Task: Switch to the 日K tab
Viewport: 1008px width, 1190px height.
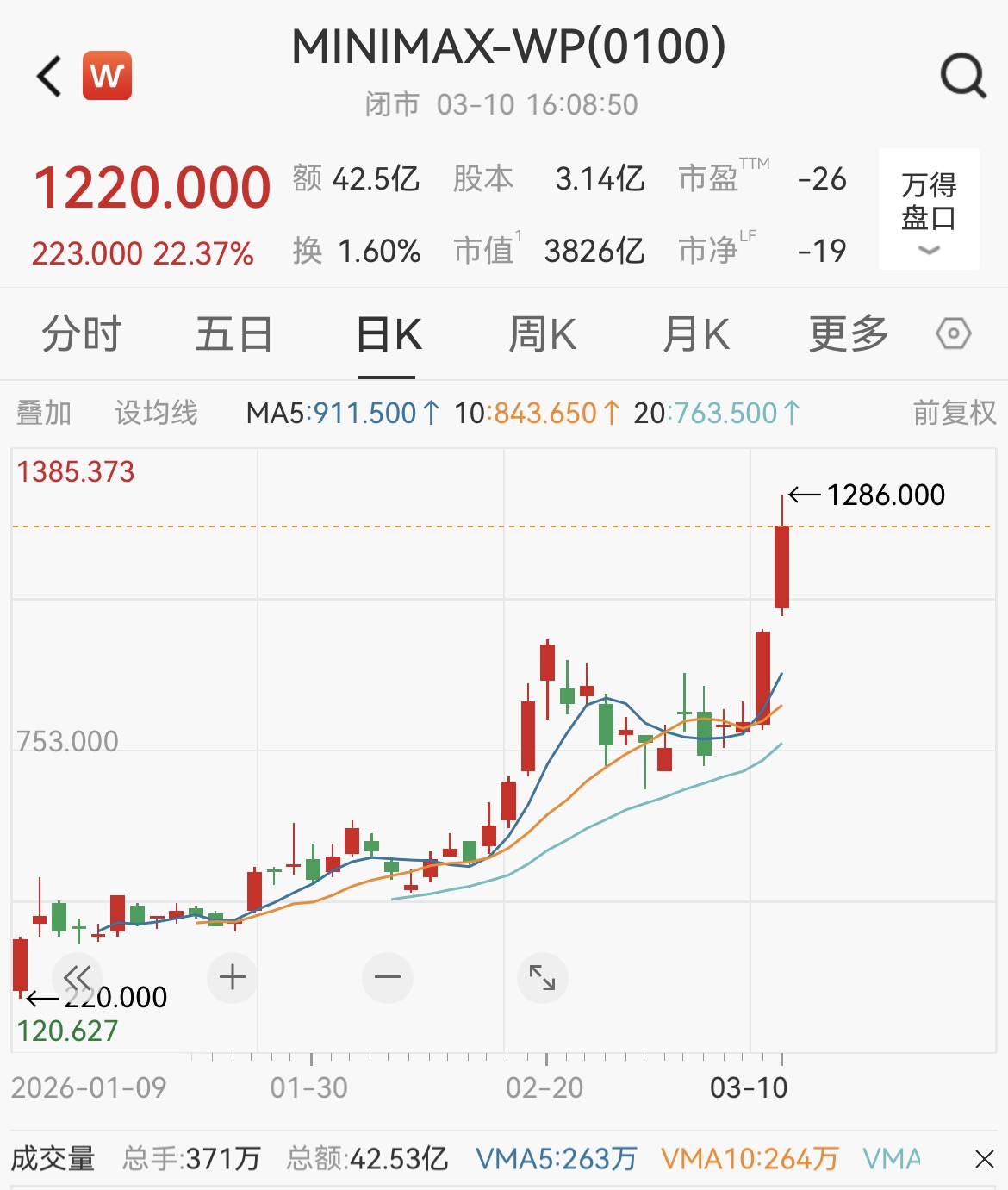Action: (x=389, y=334)
